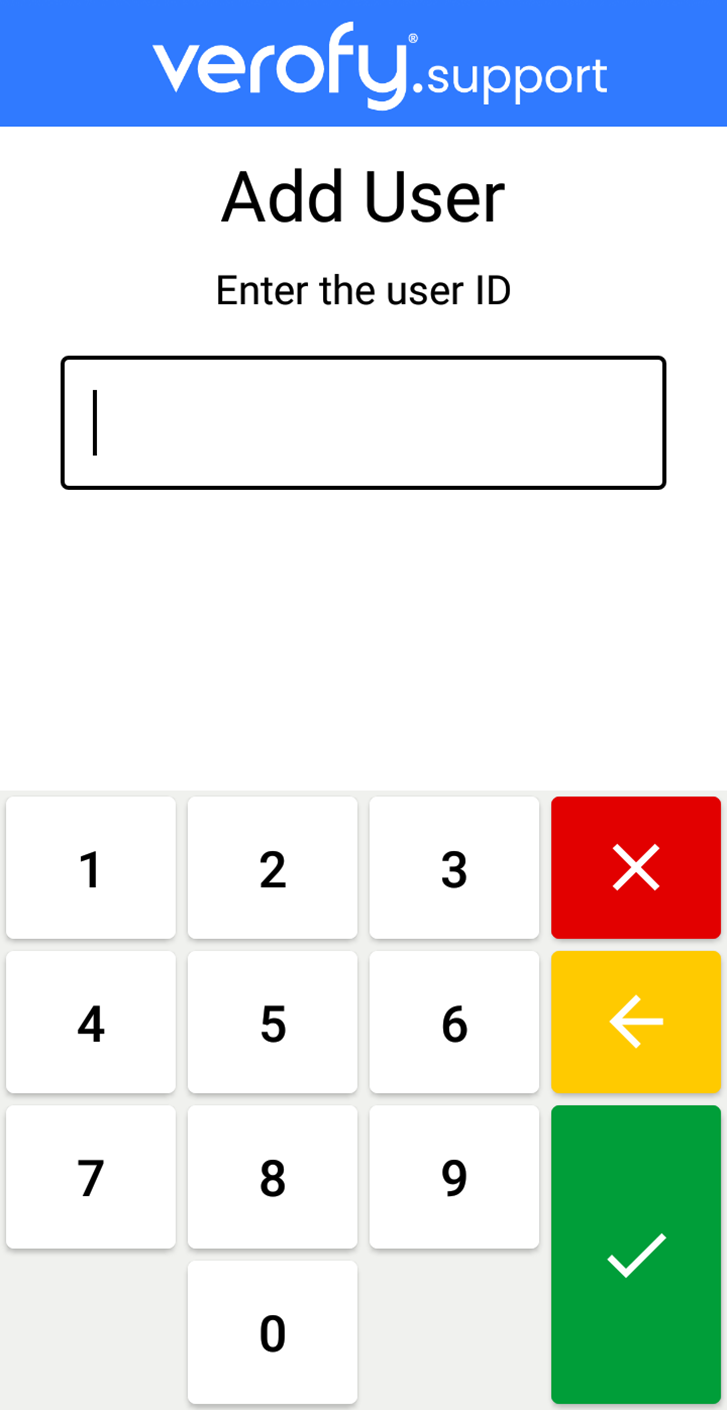Tap the number 2 key

(272, 868)
